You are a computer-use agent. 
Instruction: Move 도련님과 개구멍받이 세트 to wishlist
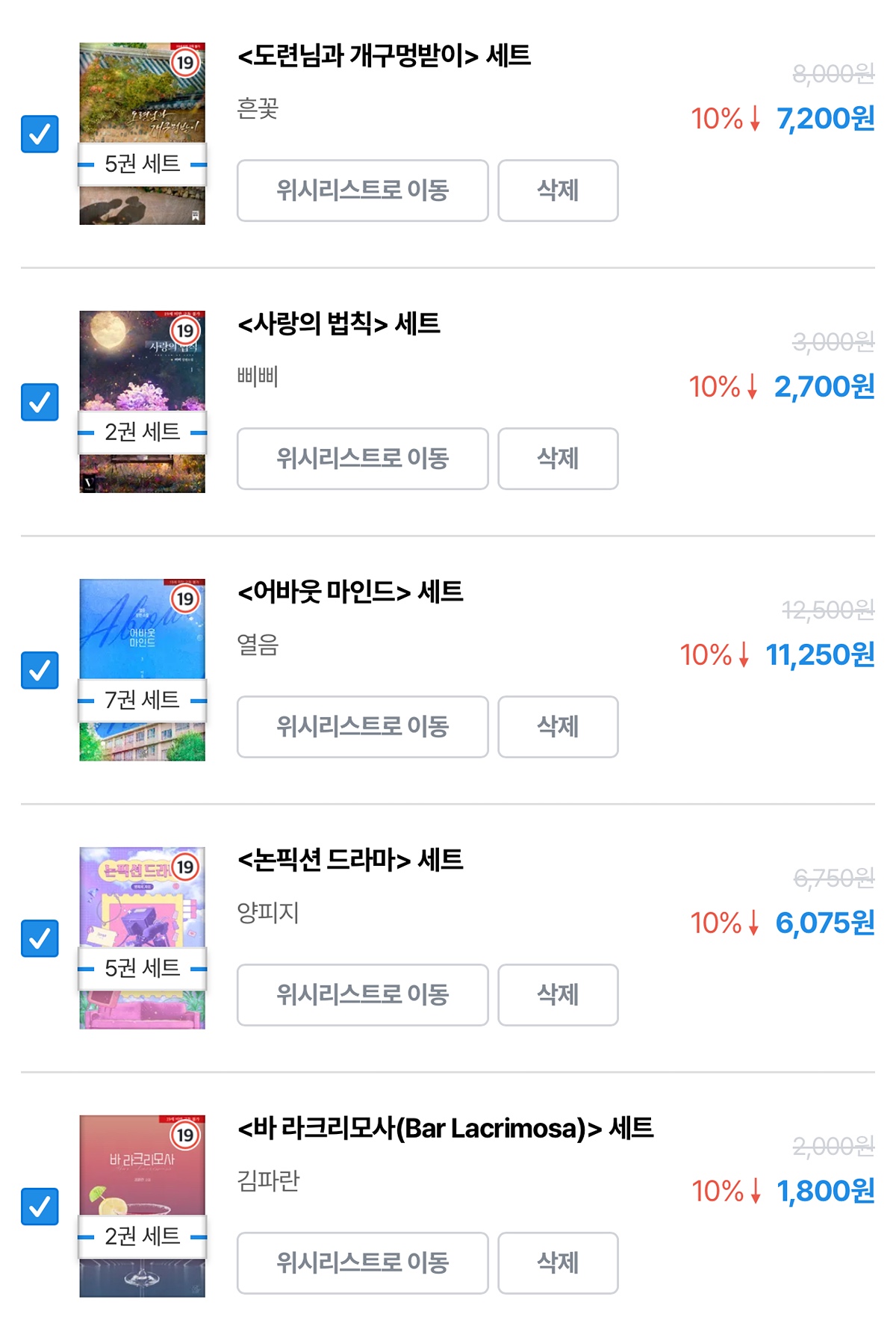click(x=362, y=190)
